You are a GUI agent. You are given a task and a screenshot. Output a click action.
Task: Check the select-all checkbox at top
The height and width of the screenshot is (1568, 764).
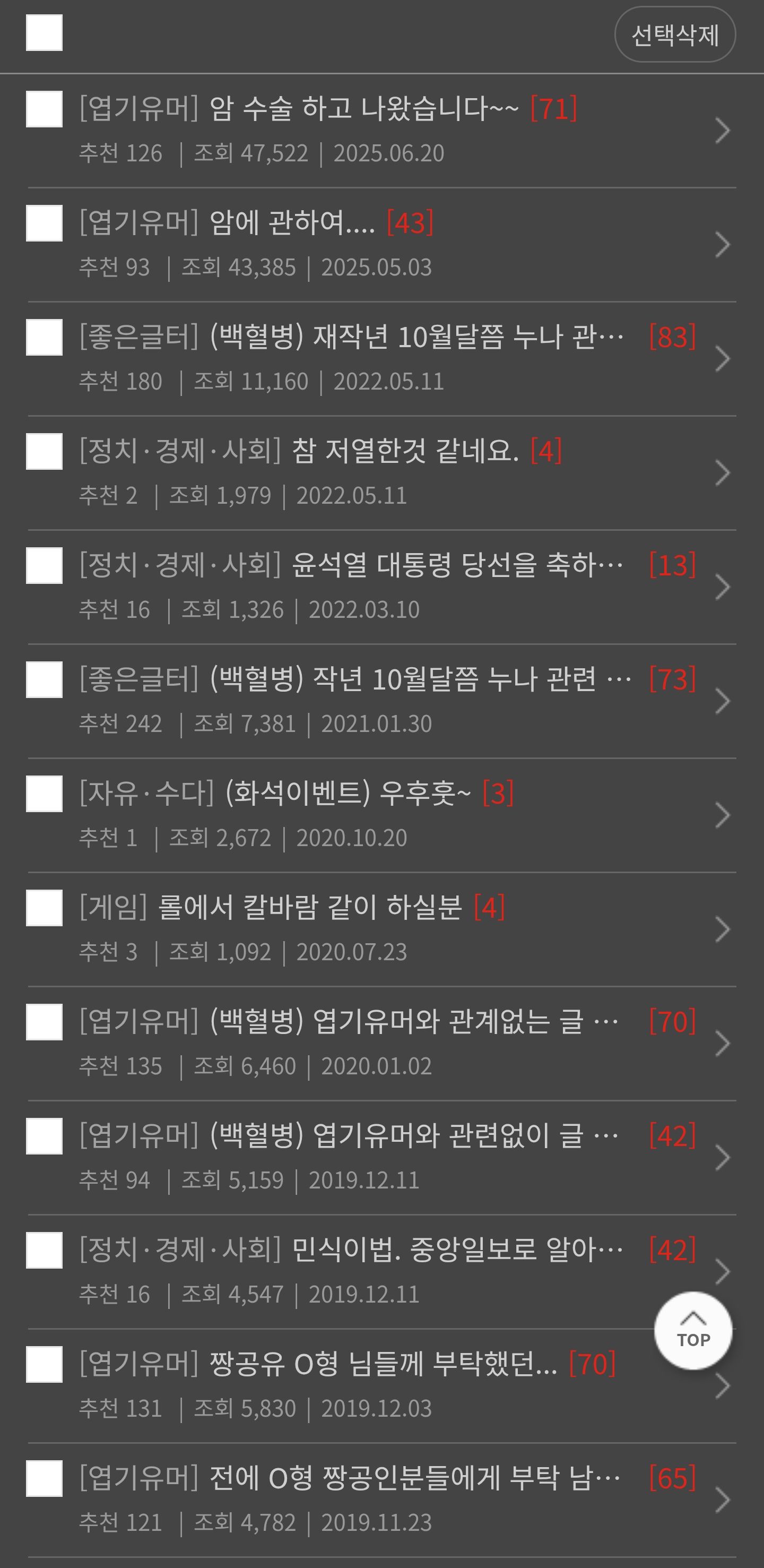coord(45,33)
